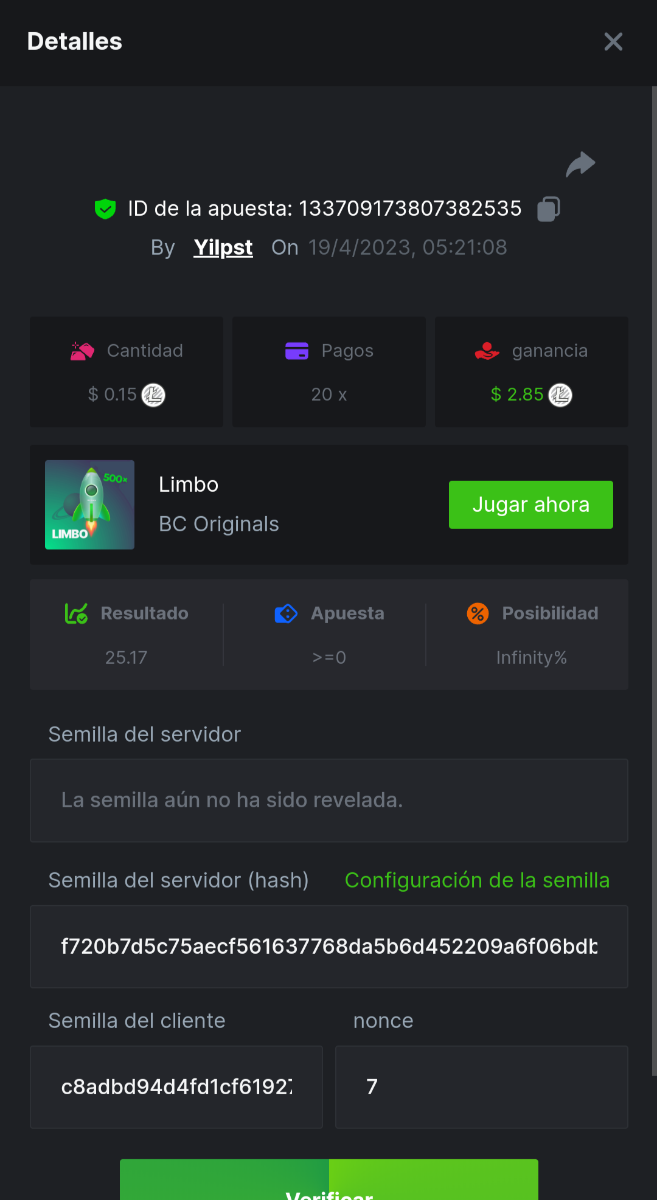
Task: Open Configuración de la semilla
Action: [x=477, y=880]
